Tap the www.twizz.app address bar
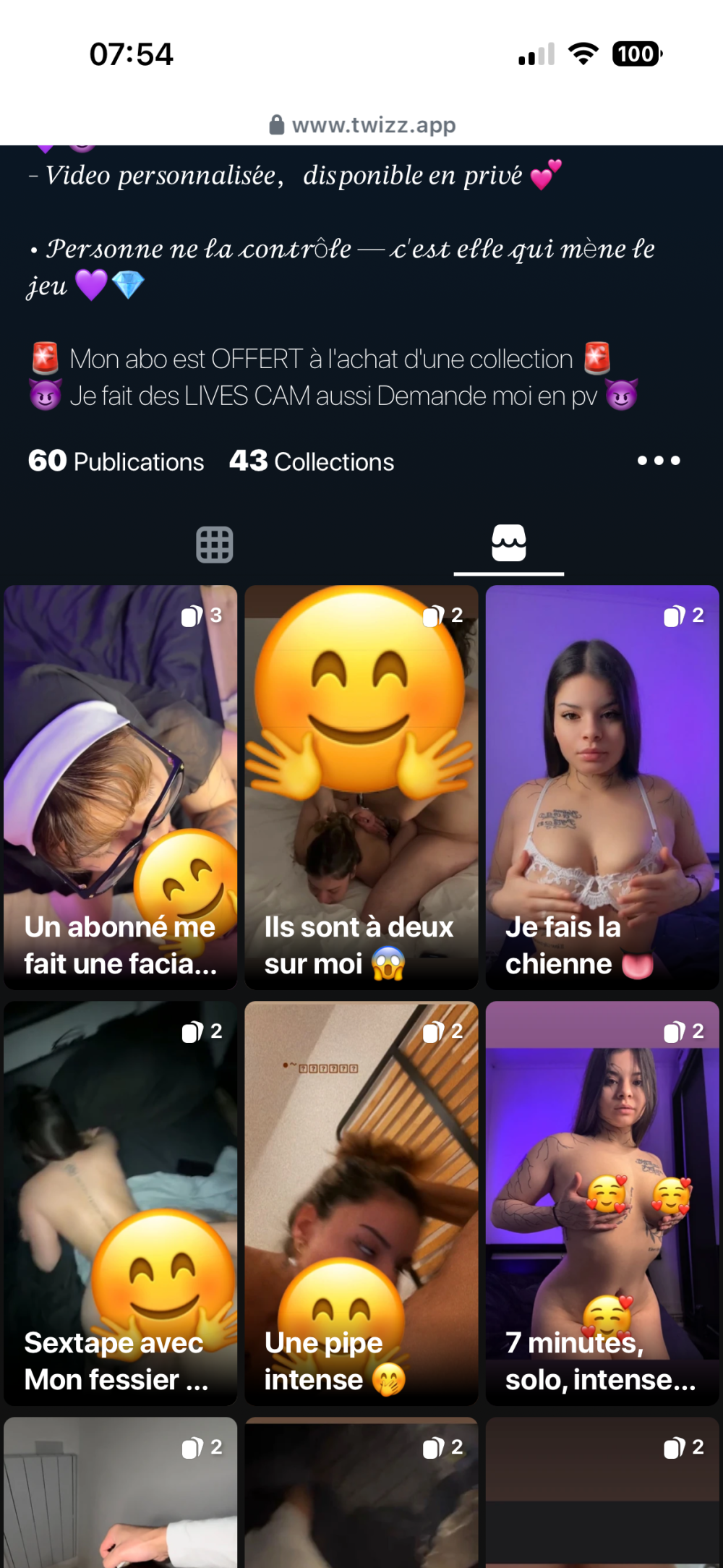723x1568 pixels. [363, 125]
